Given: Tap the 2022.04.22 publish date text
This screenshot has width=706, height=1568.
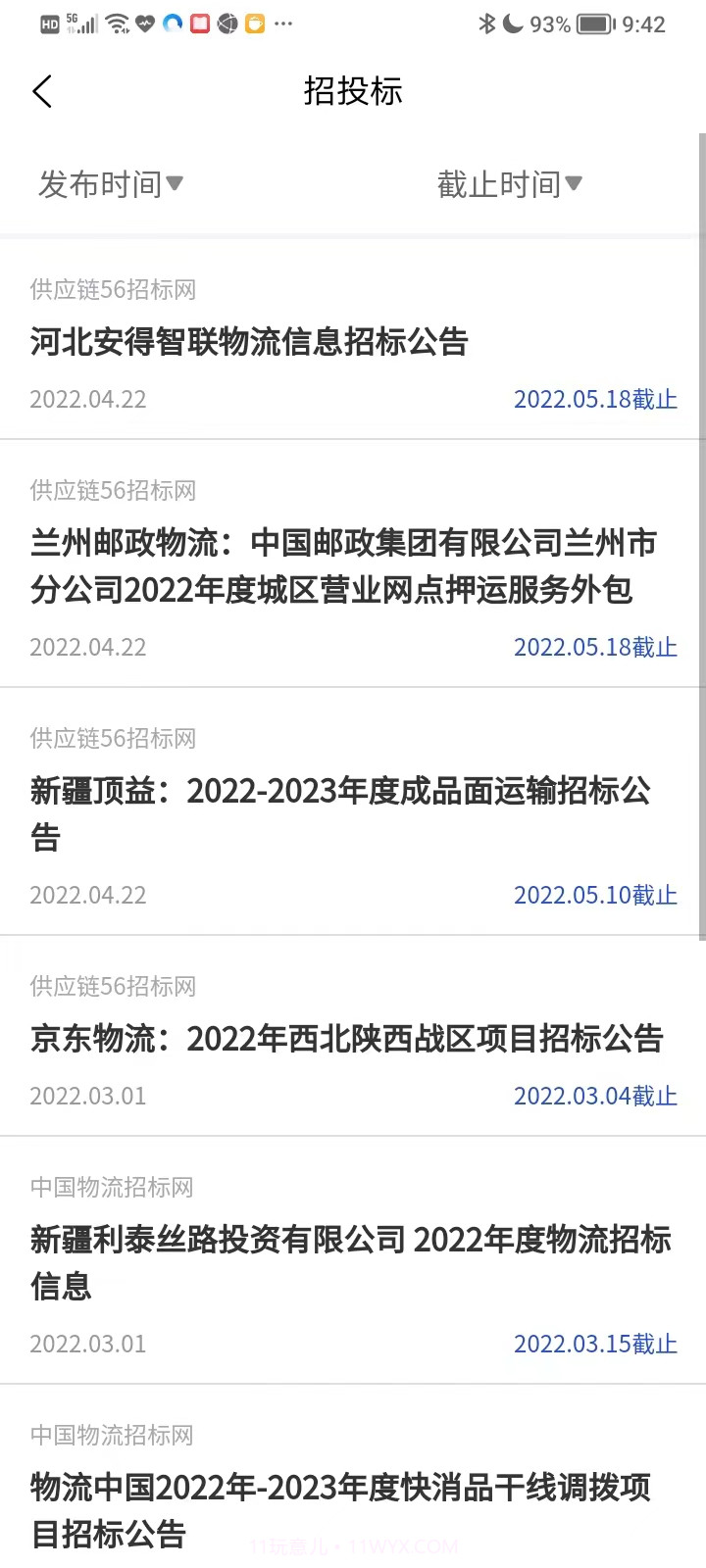Looking at the screenshot, I should (88, 400).
